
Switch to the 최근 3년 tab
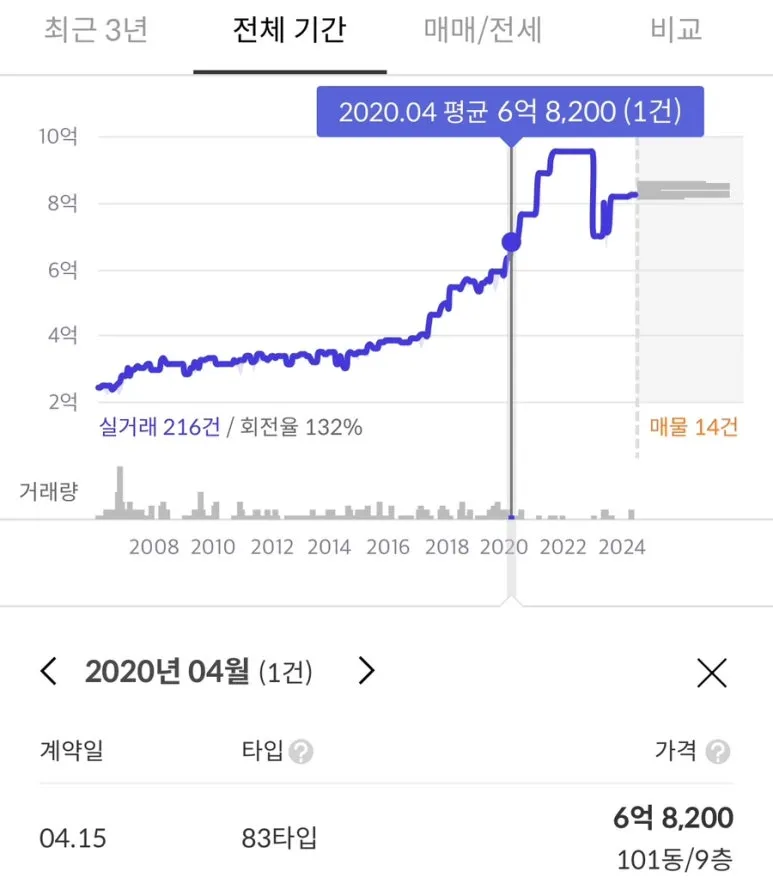tap(96, 30)
